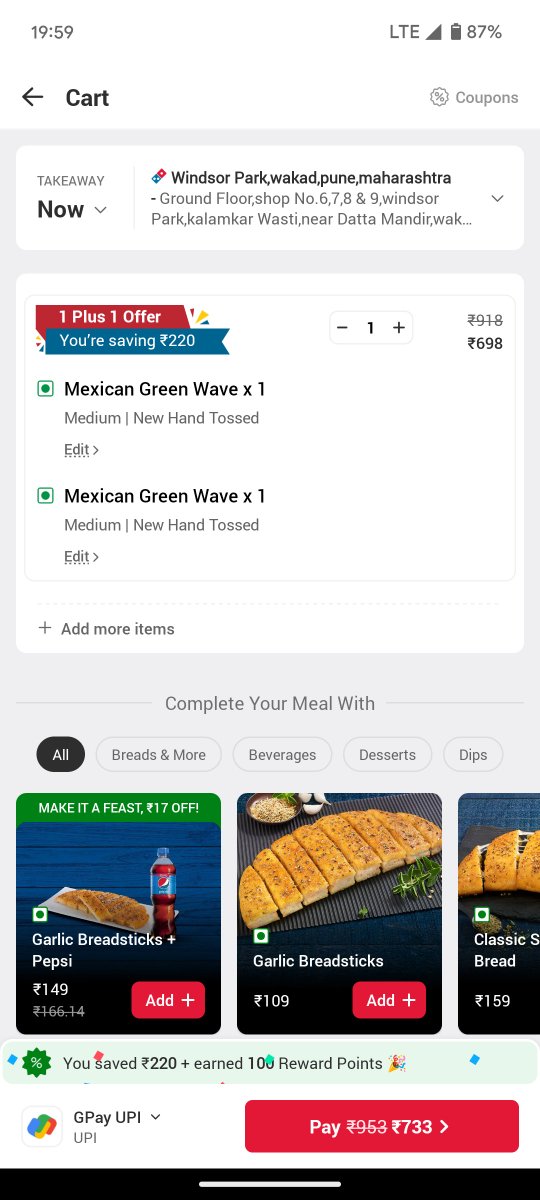Switch to the Desserts chip
Screen dimensions: 540x1200
coord(387,754)
